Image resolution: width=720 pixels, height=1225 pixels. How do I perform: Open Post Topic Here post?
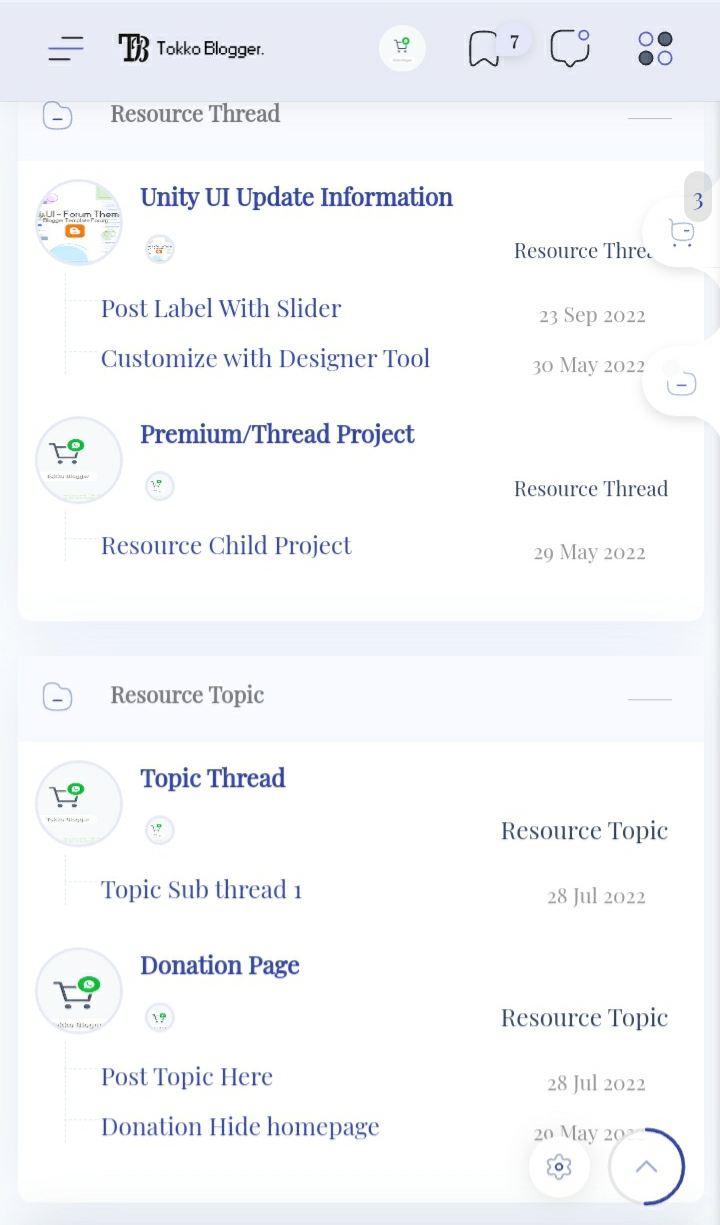[x=187, y=1076]
